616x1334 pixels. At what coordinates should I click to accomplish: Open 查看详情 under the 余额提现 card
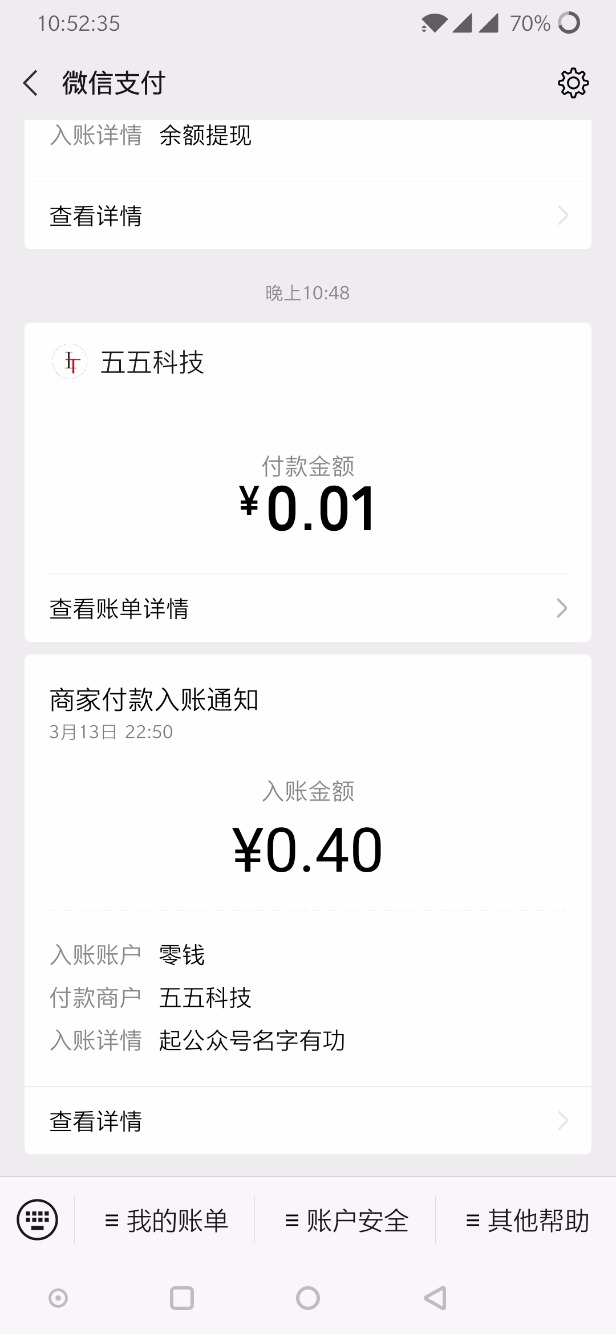(307, 216)
